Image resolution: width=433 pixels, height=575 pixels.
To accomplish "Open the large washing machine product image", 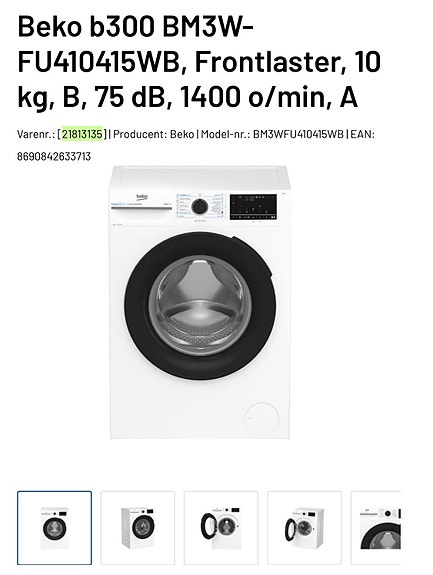I will coord(200,302).
